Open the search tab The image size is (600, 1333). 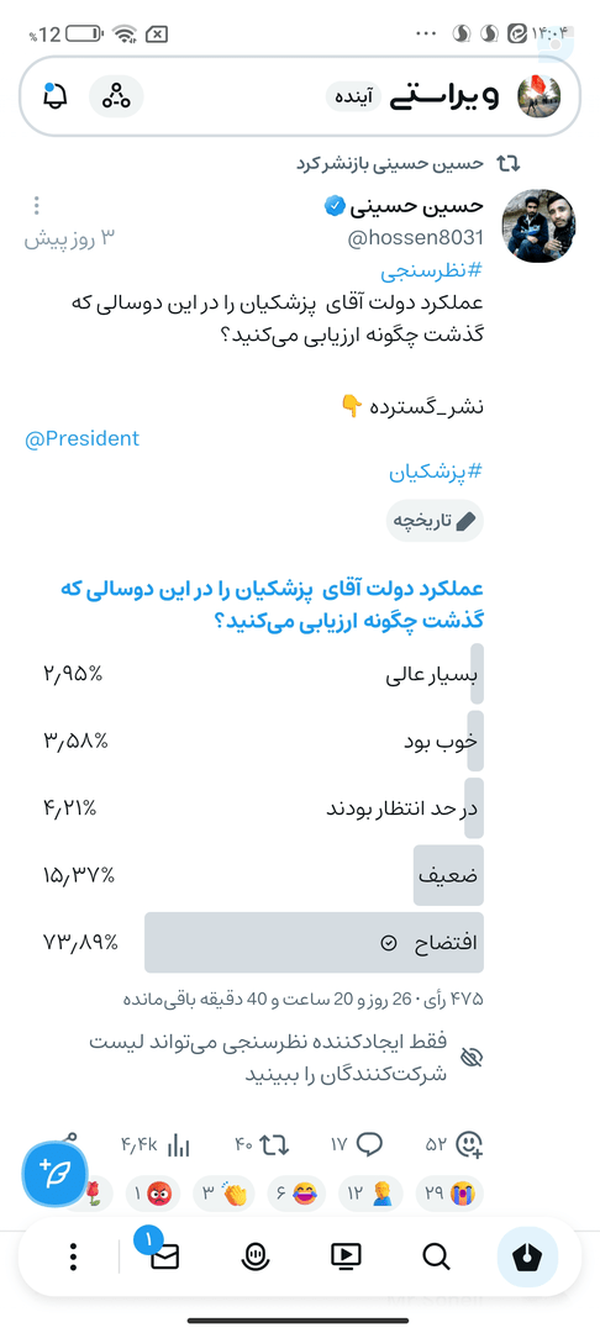[x=436, y=1254]
